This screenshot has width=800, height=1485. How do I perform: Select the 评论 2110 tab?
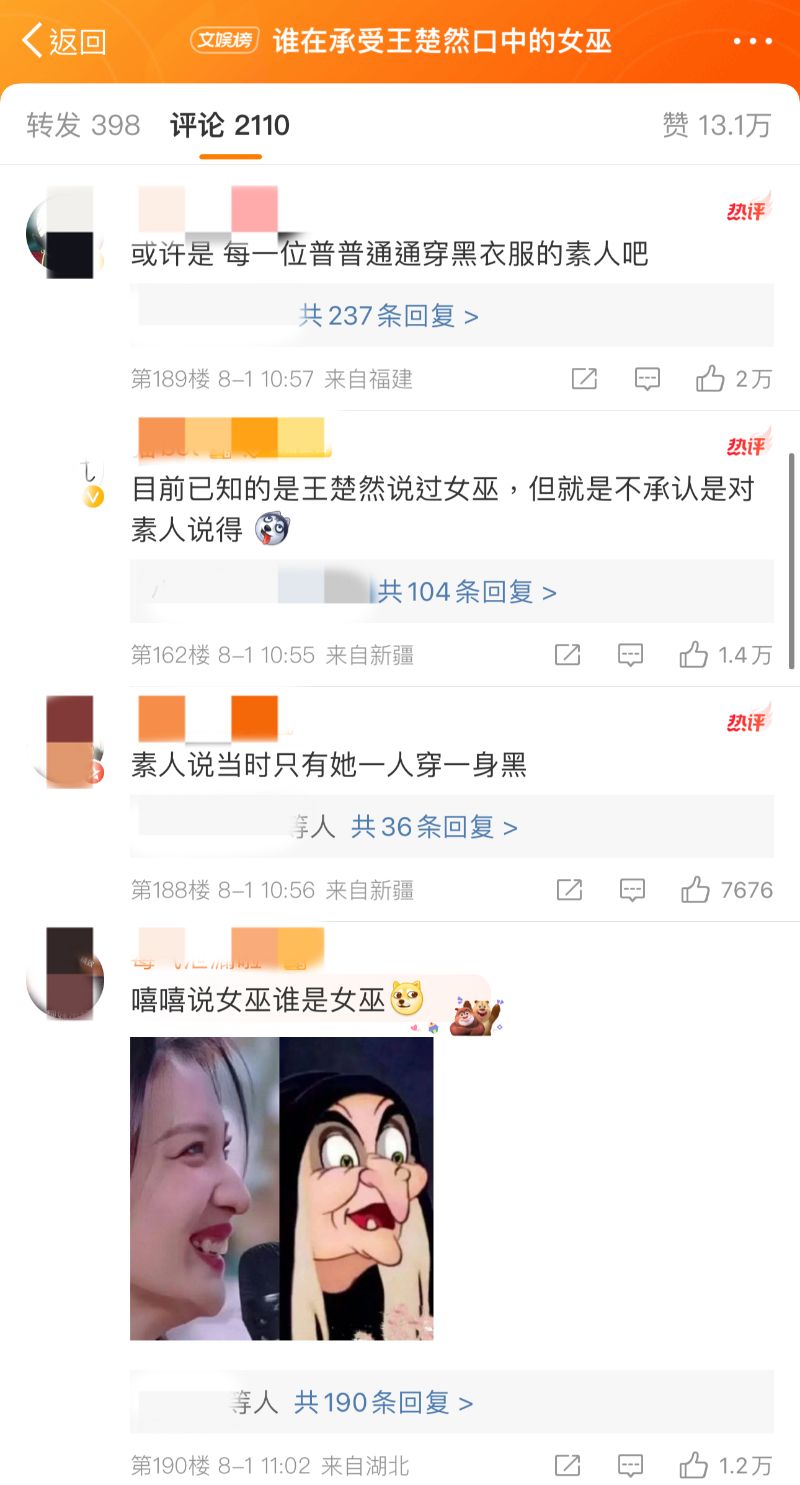click(x=230, y=125)
